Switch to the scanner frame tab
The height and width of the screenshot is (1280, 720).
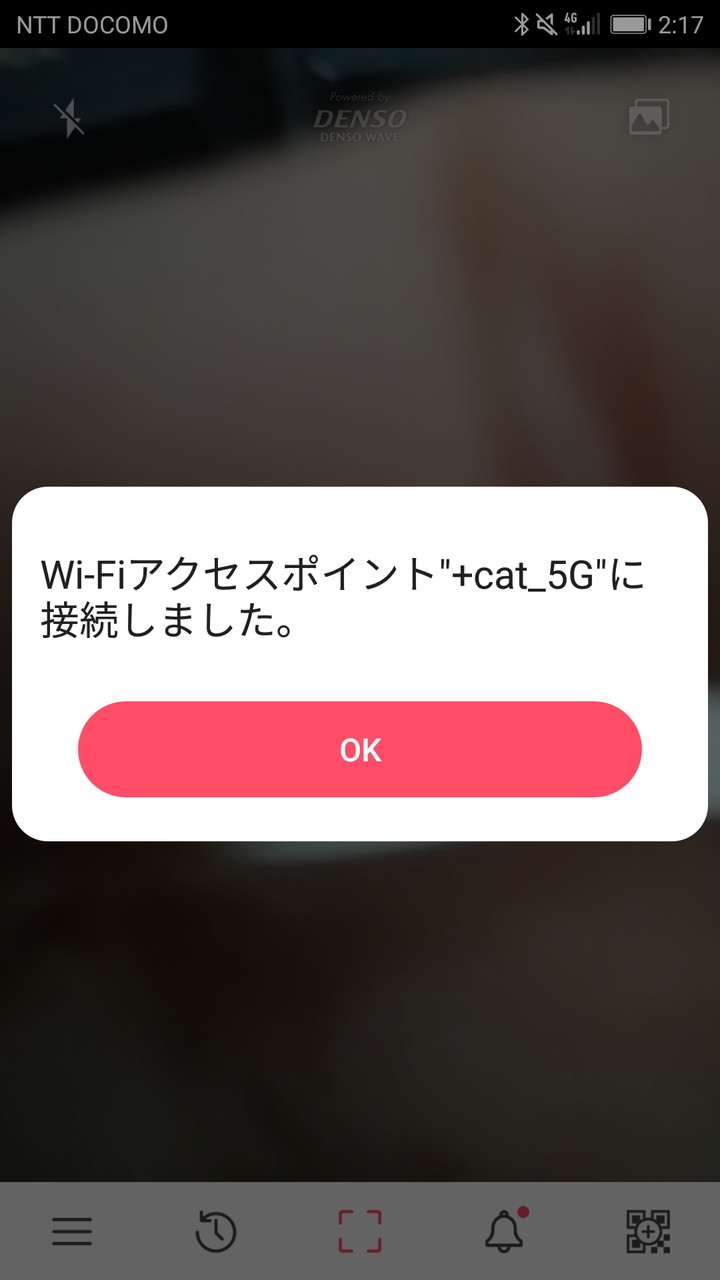coord(360,1231)
